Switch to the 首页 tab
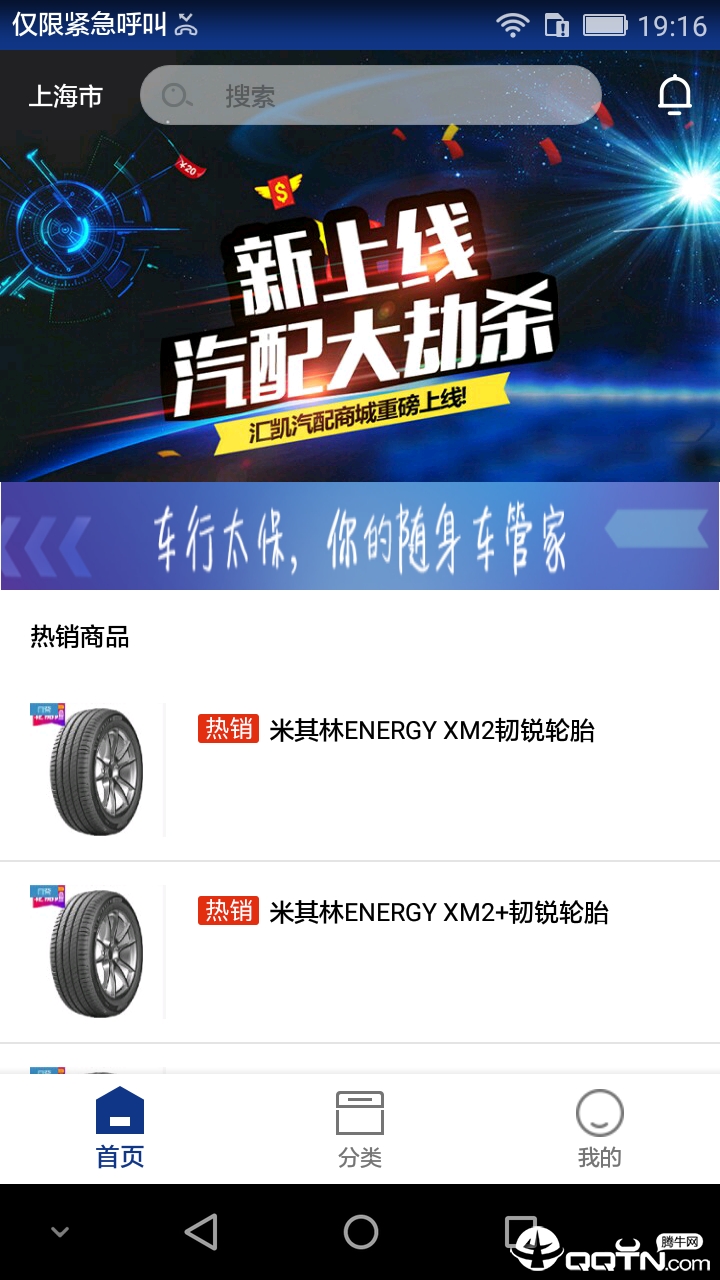 tap(120, 1128)
